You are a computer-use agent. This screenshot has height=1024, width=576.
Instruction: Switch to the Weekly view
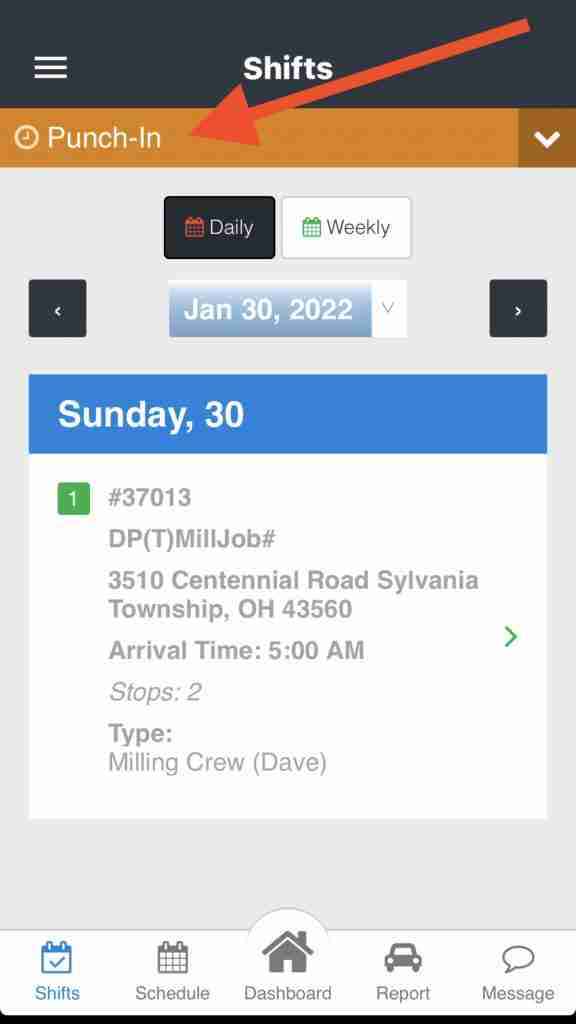click(346, 227)
